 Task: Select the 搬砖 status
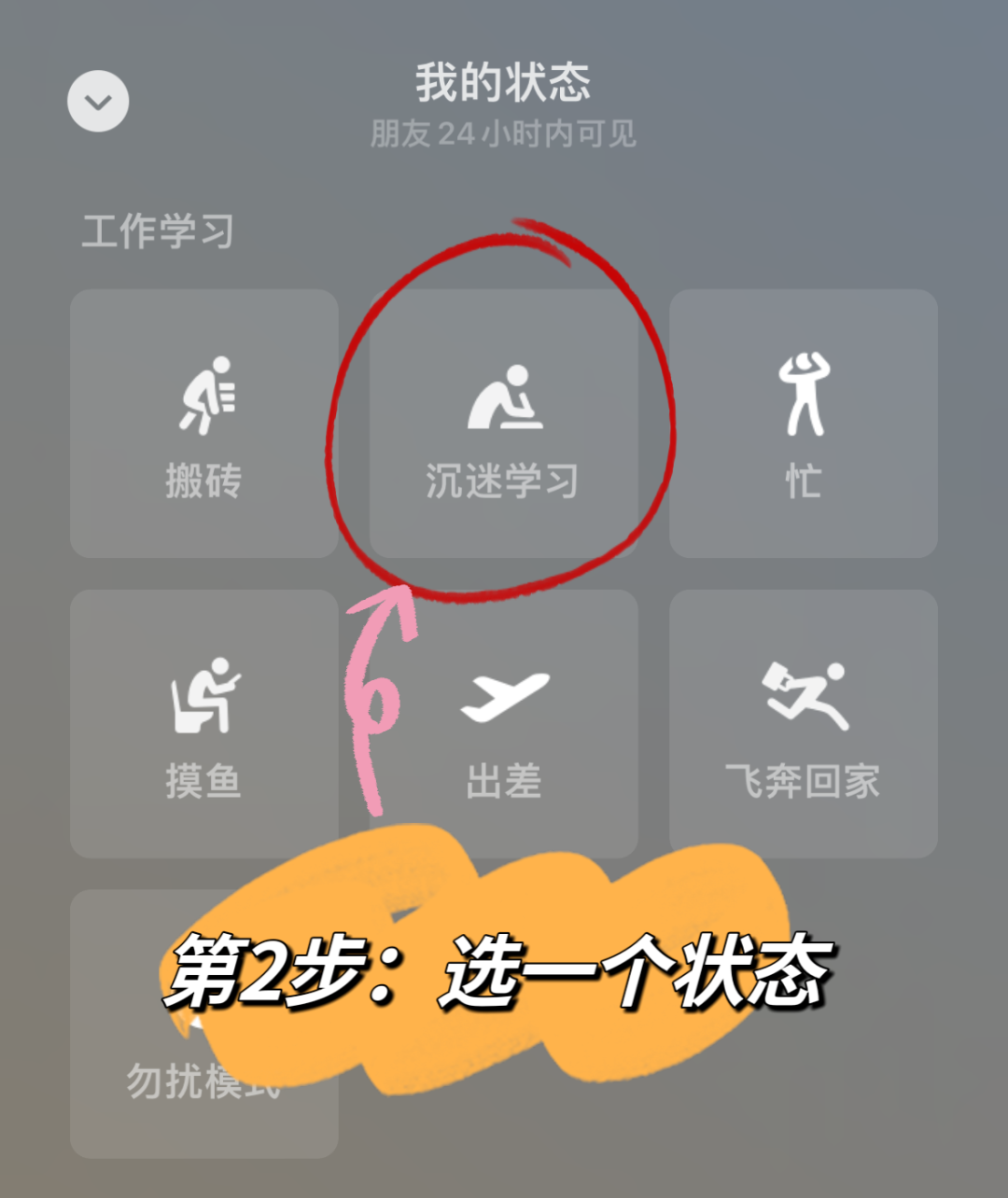(203, 424)
